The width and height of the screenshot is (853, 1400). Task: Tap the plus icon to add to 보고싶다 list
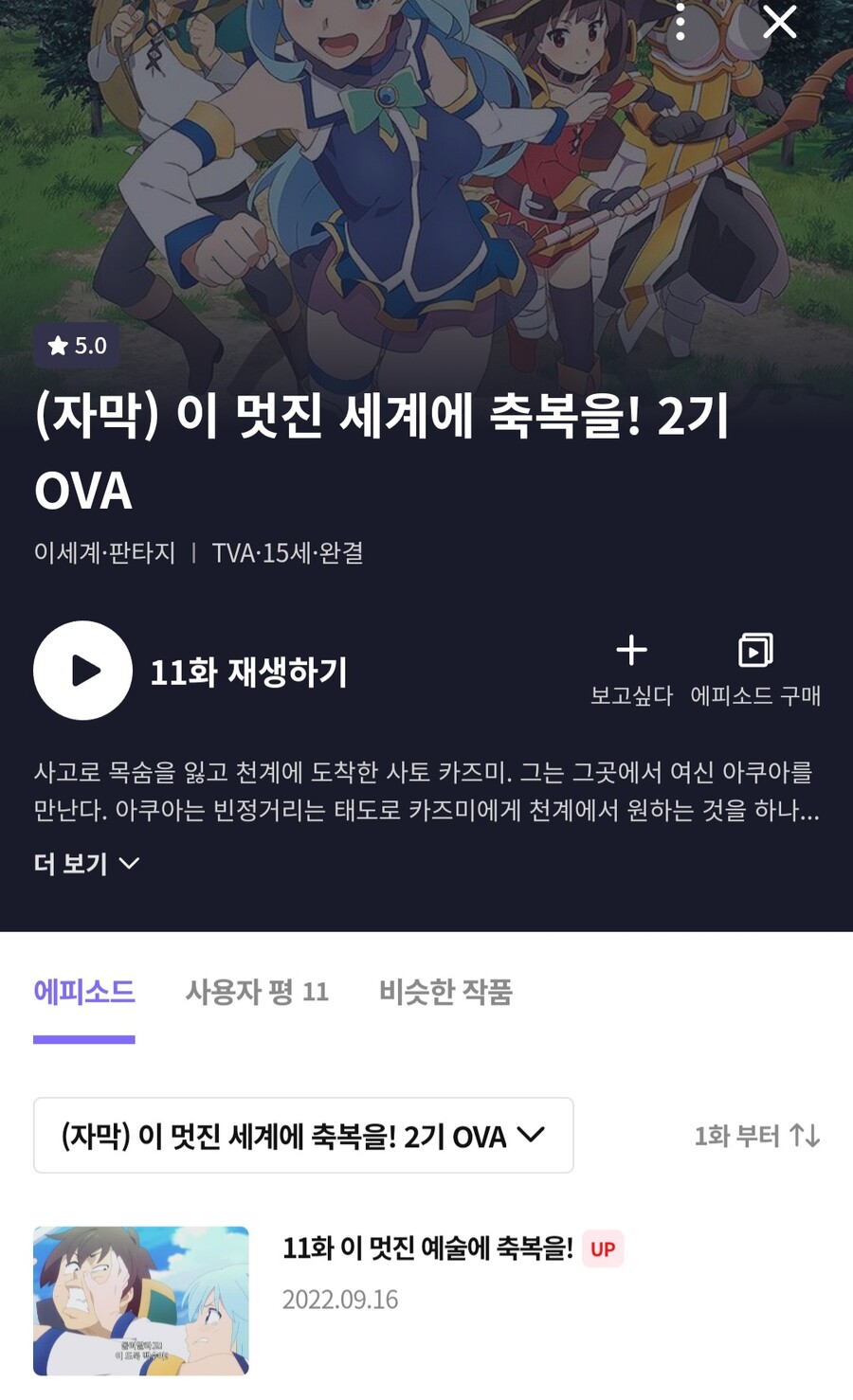pyautogui.click(x=631, y=652)
